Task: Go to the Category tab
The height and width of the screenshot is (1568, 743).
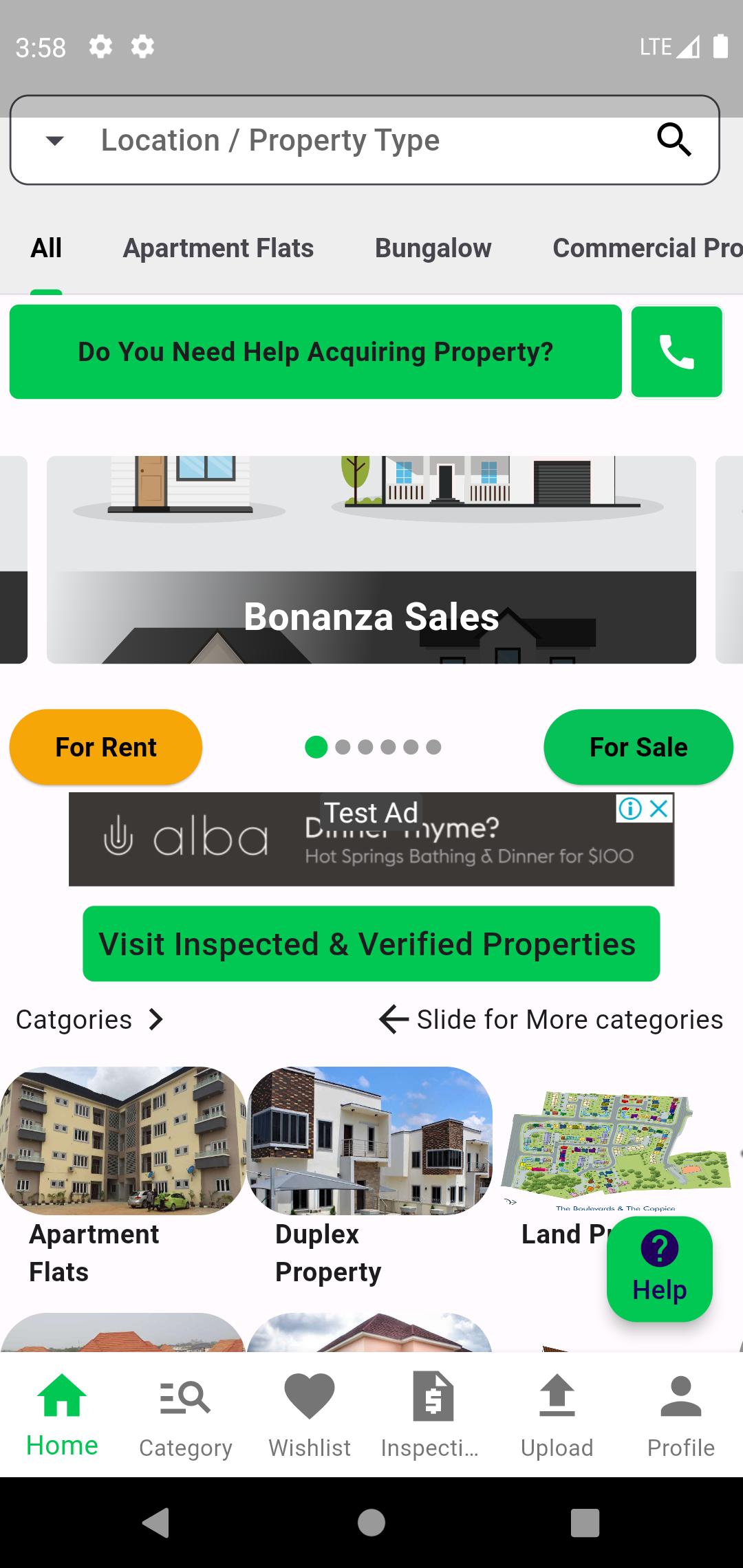Action: [x=186, y=1415]
